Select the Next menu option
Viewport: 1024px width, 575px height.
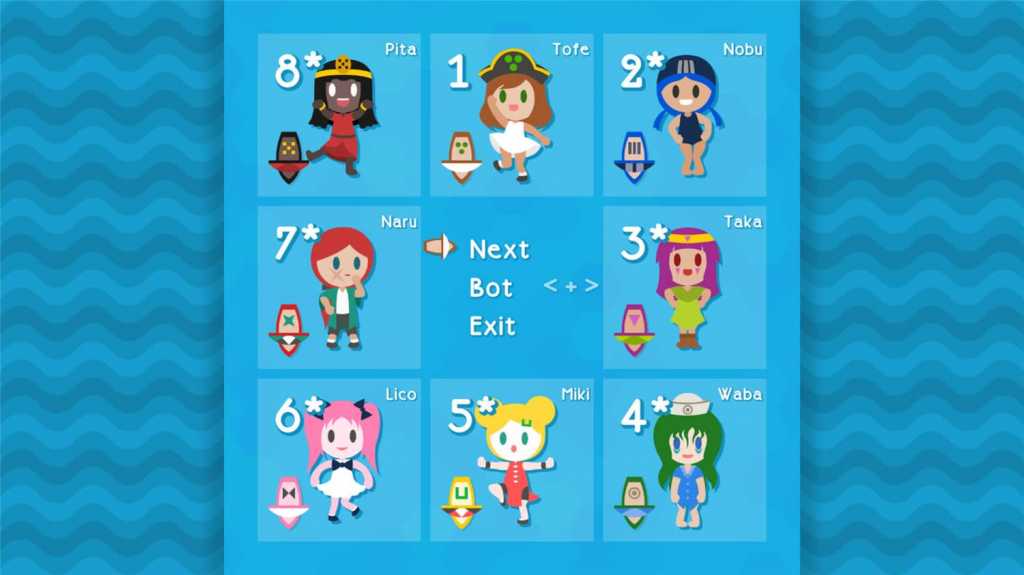[x=499, y=248]
